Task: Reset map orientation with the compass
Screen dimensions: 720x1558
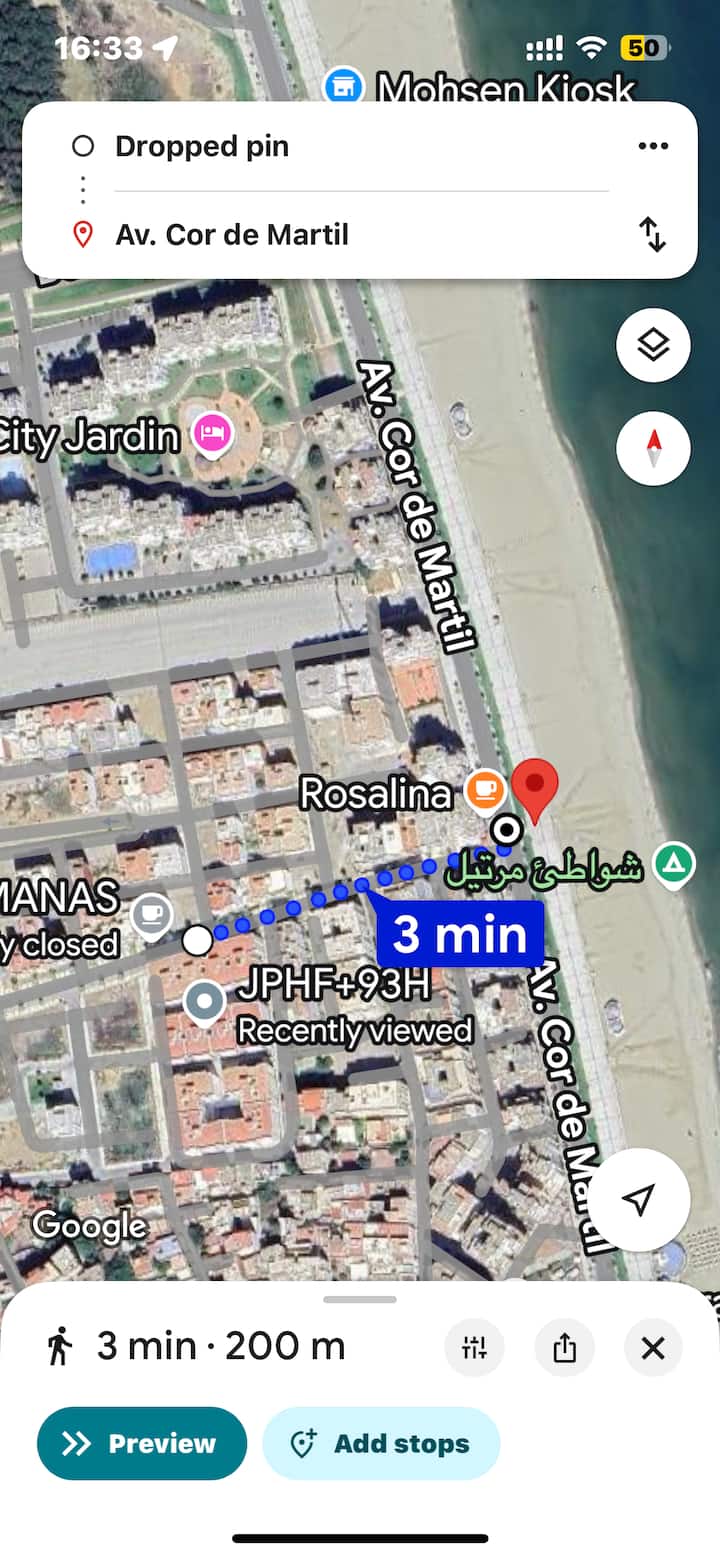Action: [653, 449]
